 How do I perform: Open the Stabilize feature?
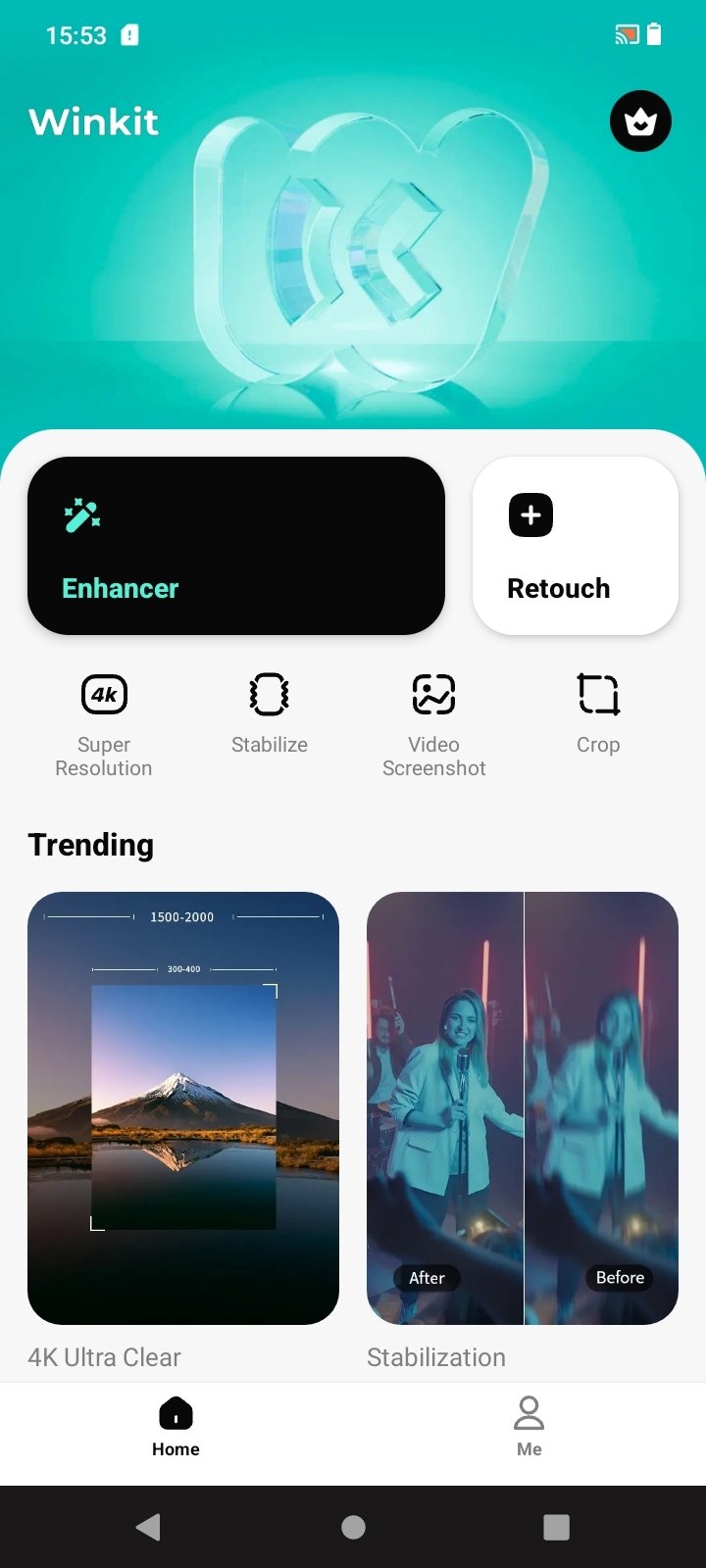(270, 713)
